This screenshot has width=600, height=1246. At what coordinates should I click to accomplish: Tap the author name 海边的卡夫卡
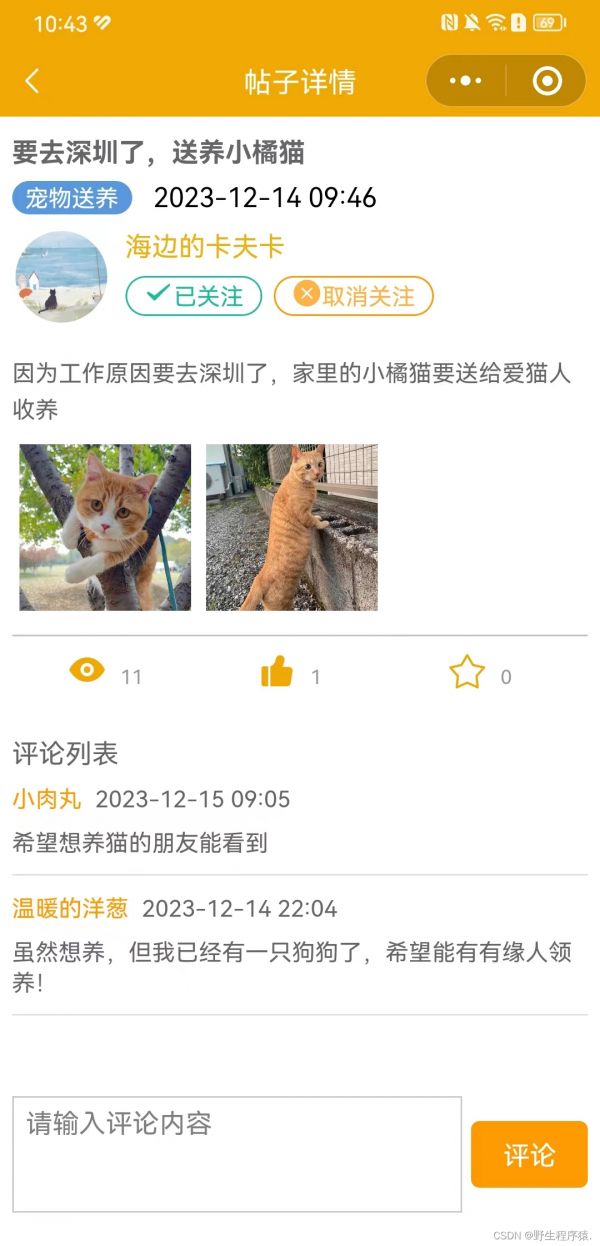[x=205, y=247]
